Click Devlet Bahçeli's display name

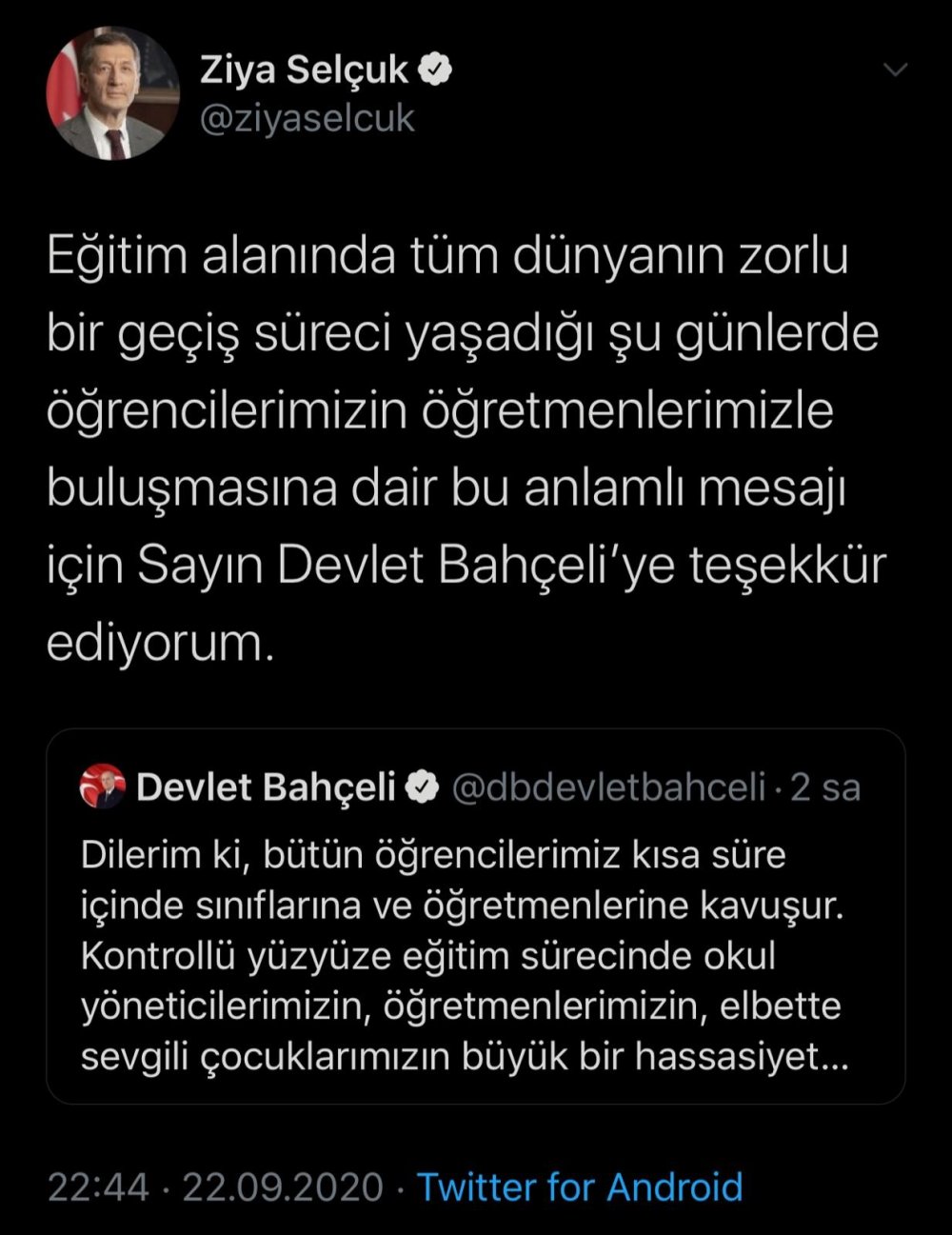267,786
